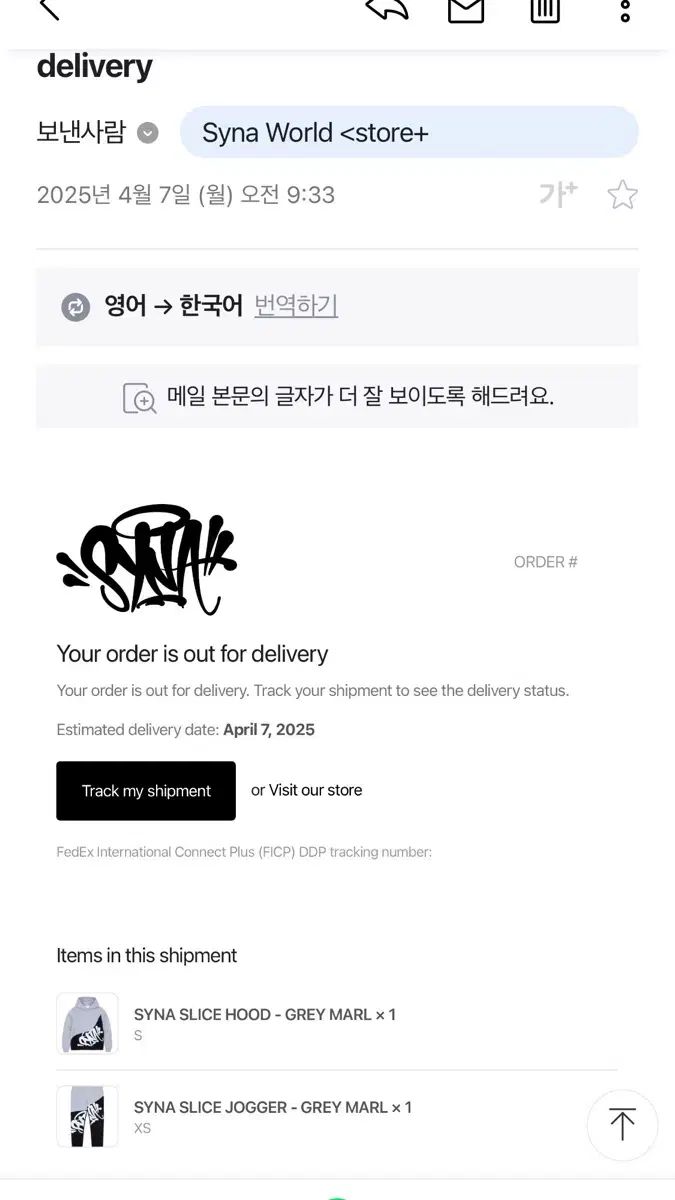Open the Visit our store link
Viewport: 675px width, 1200px height.
pyautogui.click(x=315, y=790)
